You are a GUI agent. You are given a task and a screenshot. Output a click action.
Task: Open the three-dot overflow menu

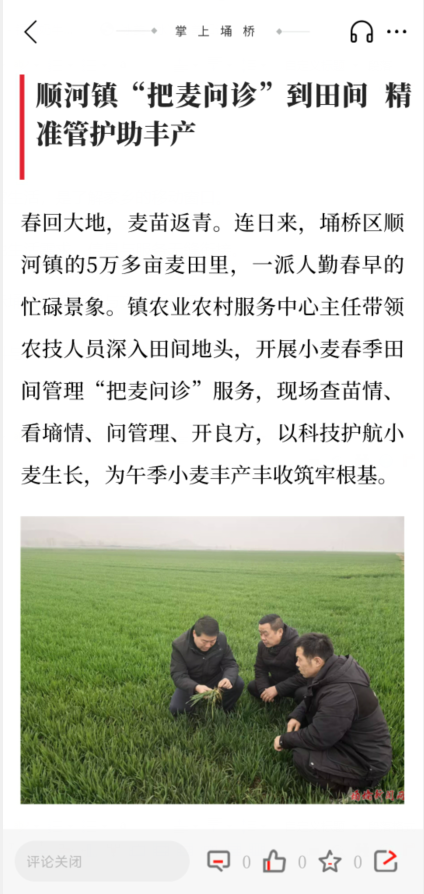397,32
